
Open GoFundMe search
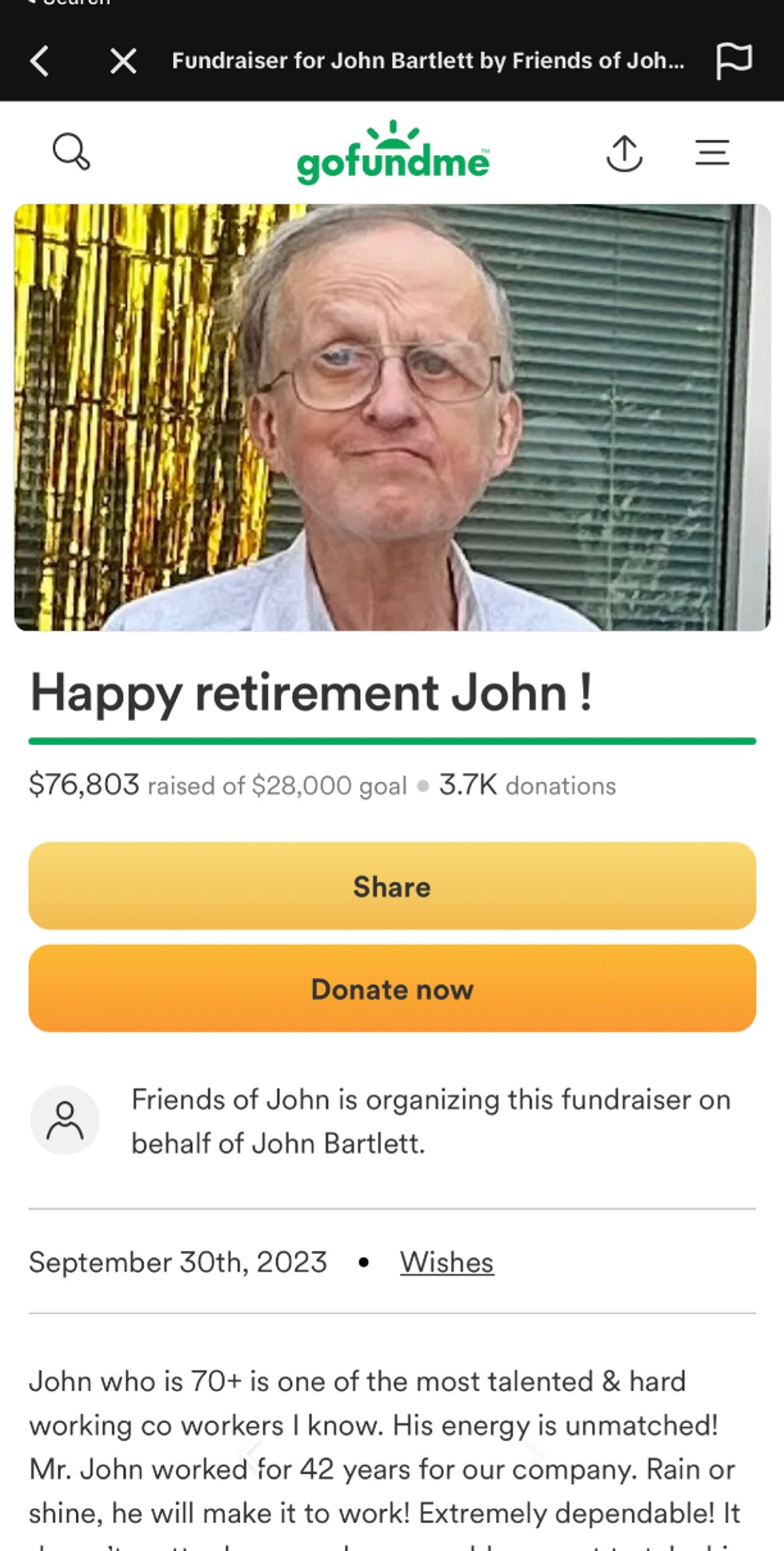[x=70, y=151]
